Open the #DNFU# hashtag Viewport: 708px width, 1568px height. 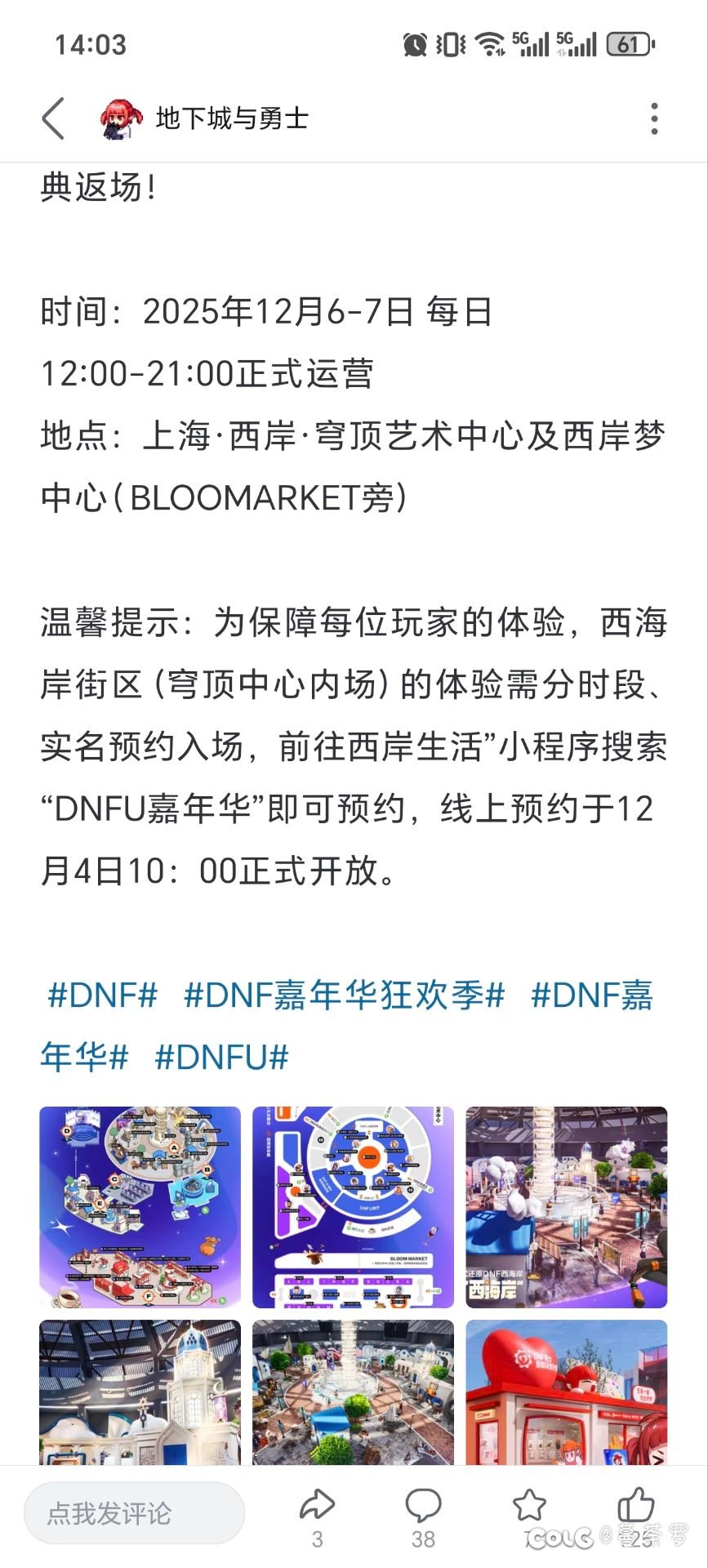click(220, 1058)
